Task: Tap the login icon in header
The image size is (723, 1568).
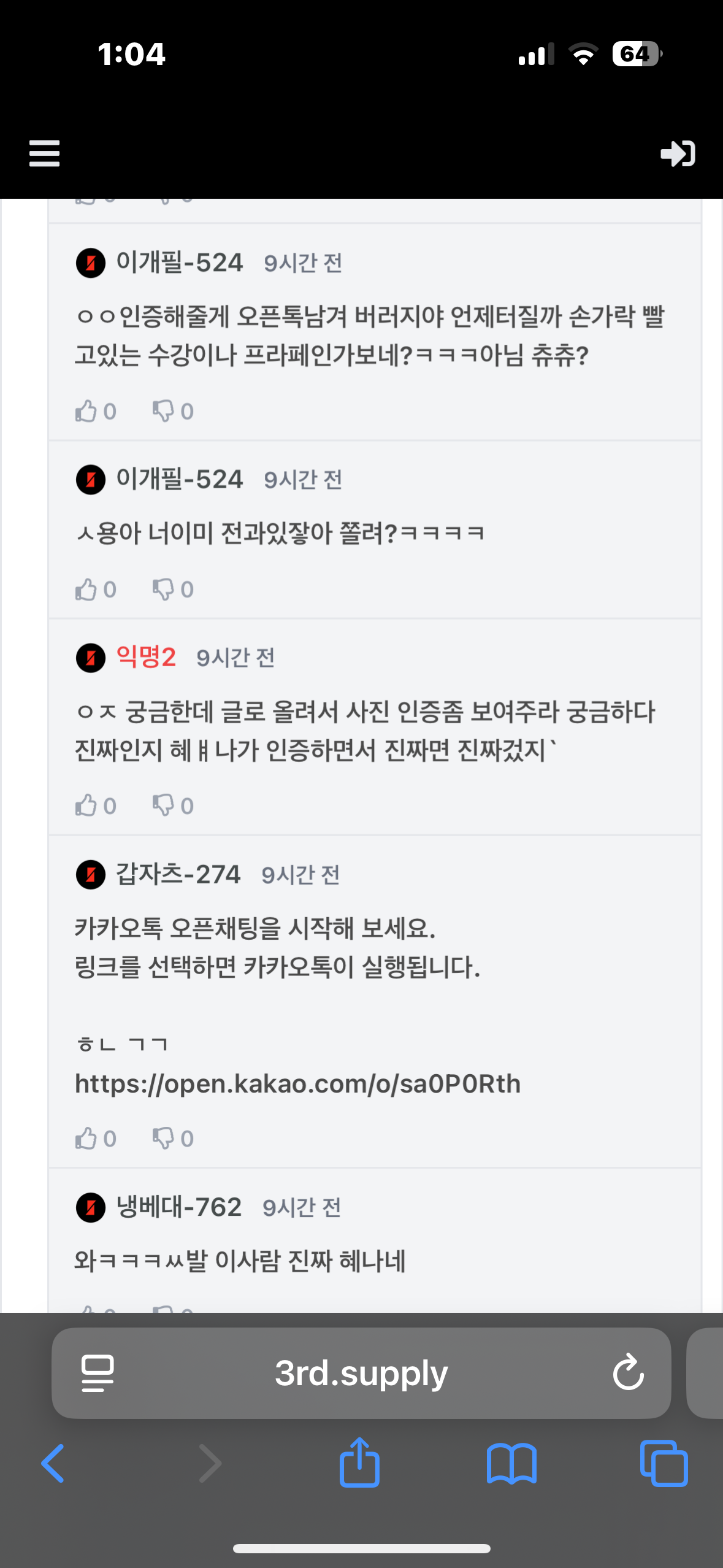Action: tap(677, 153)
